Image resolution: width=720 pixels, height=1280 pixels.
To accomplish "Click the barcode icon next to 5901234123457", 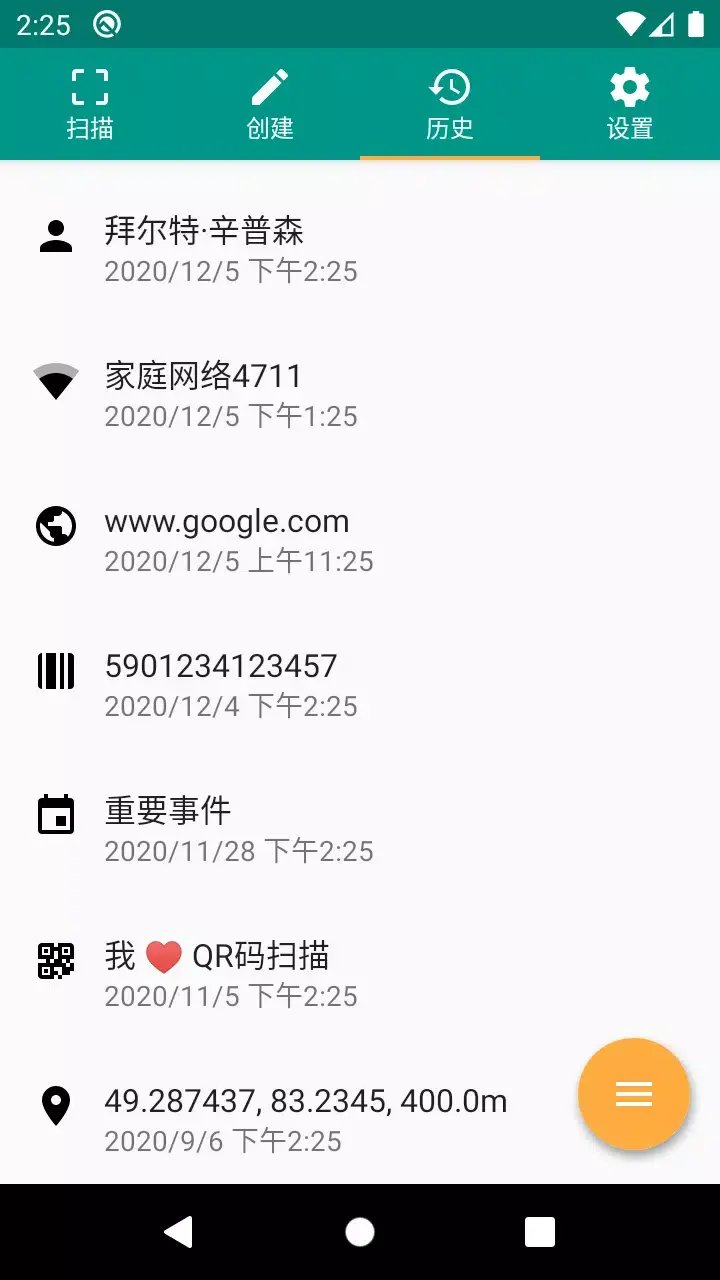I will pos(55,670).
